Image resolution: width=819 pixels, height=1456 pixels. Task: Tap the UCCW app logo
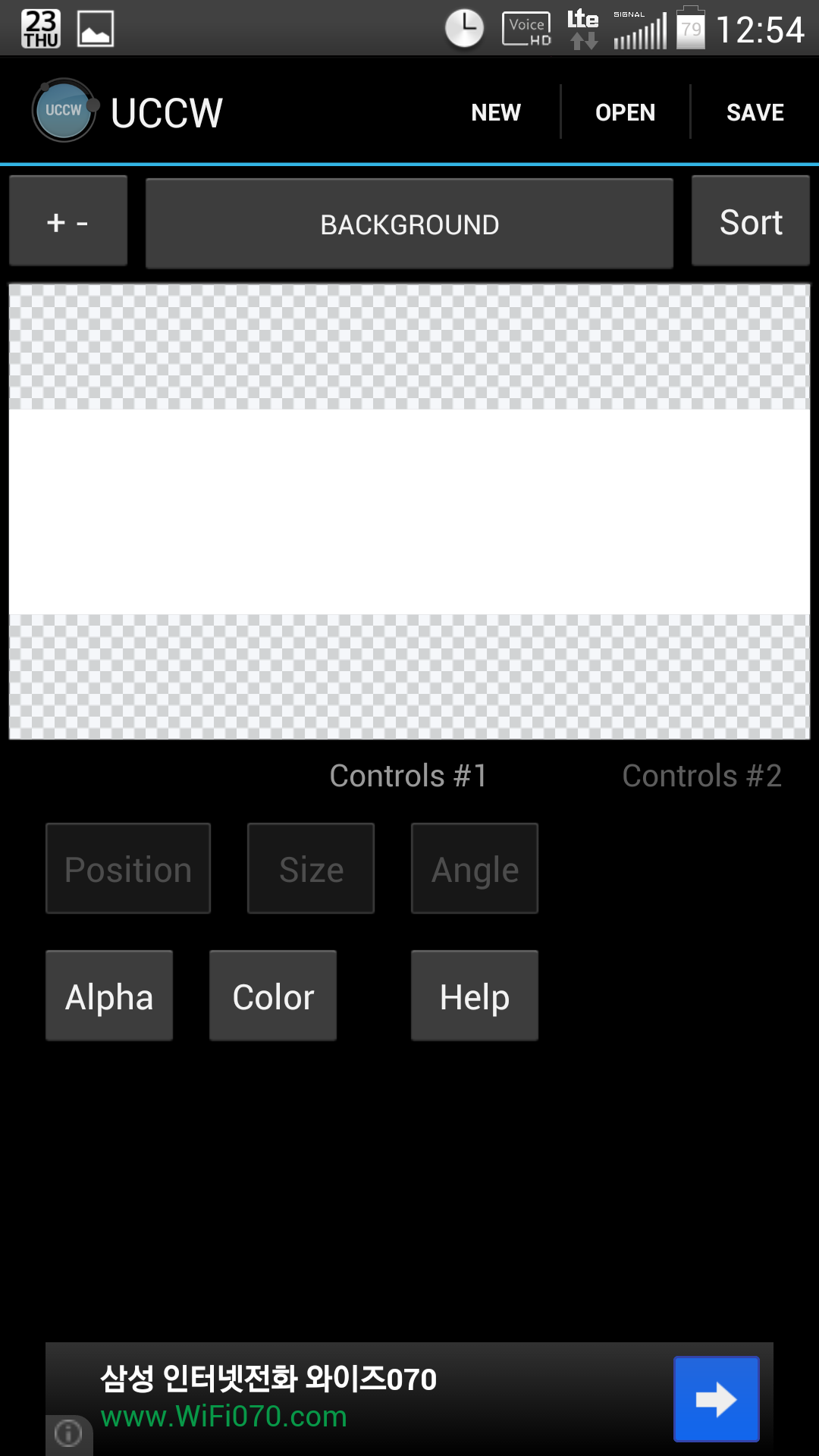click(64, 111)
